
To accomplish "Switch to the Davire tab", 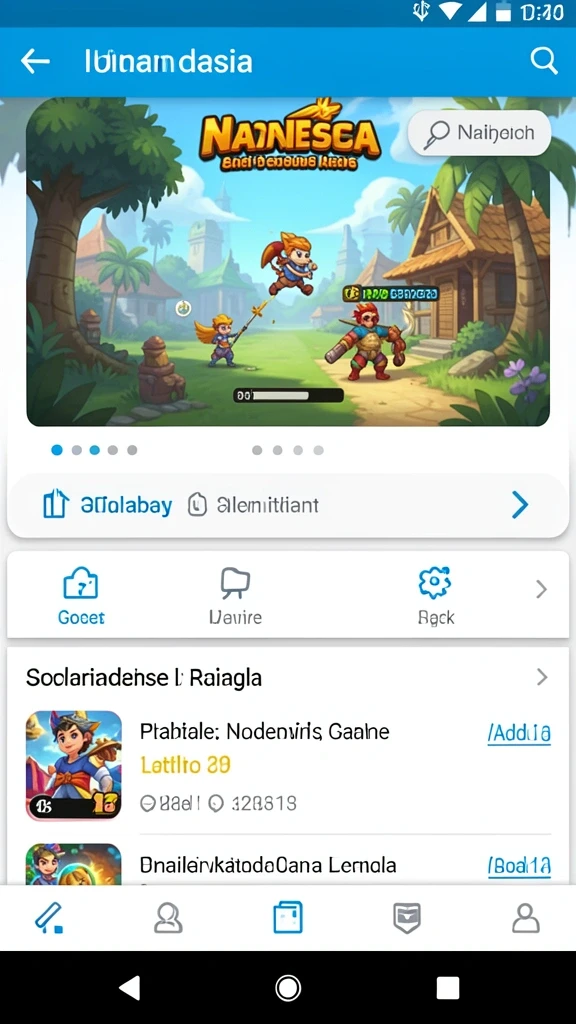I will [x=236, y=596].
